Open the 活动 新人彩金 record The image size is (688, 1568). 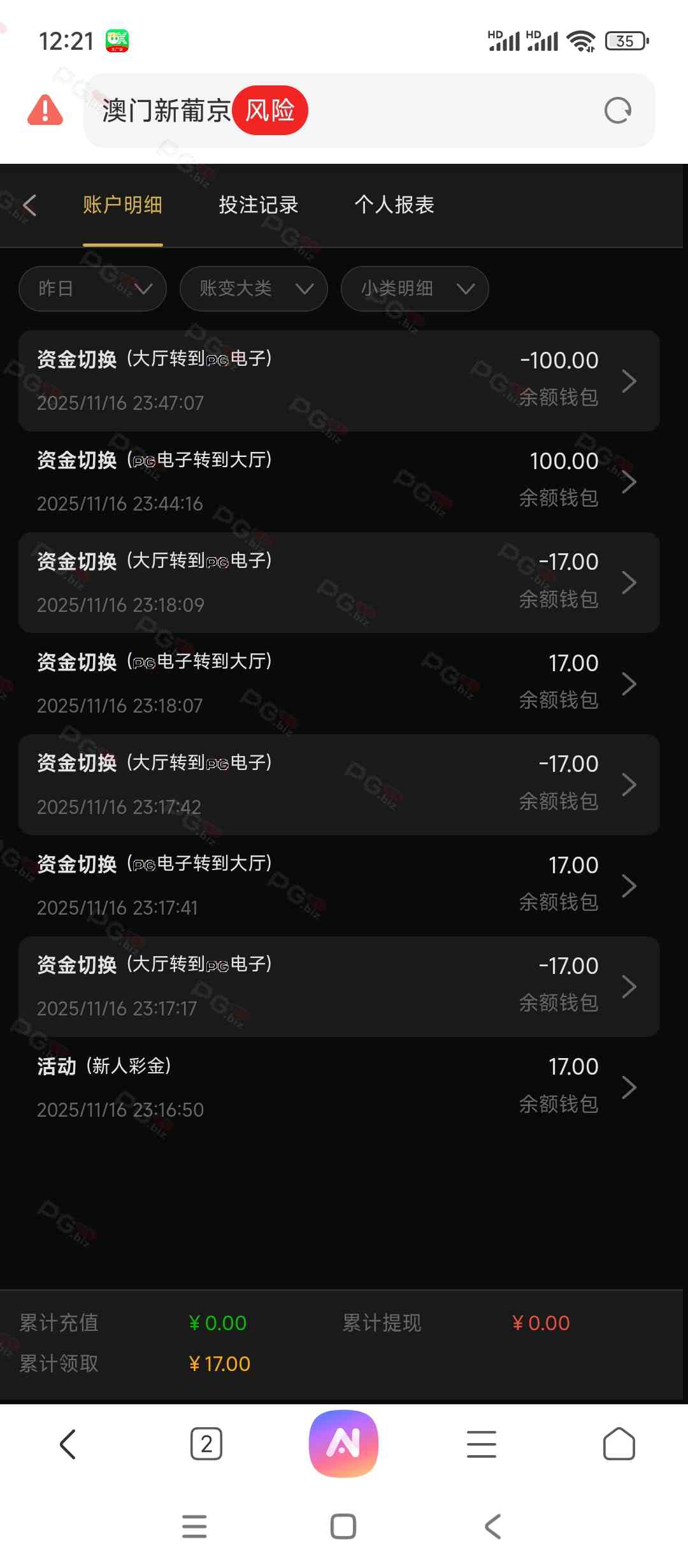pos(339,1087)
